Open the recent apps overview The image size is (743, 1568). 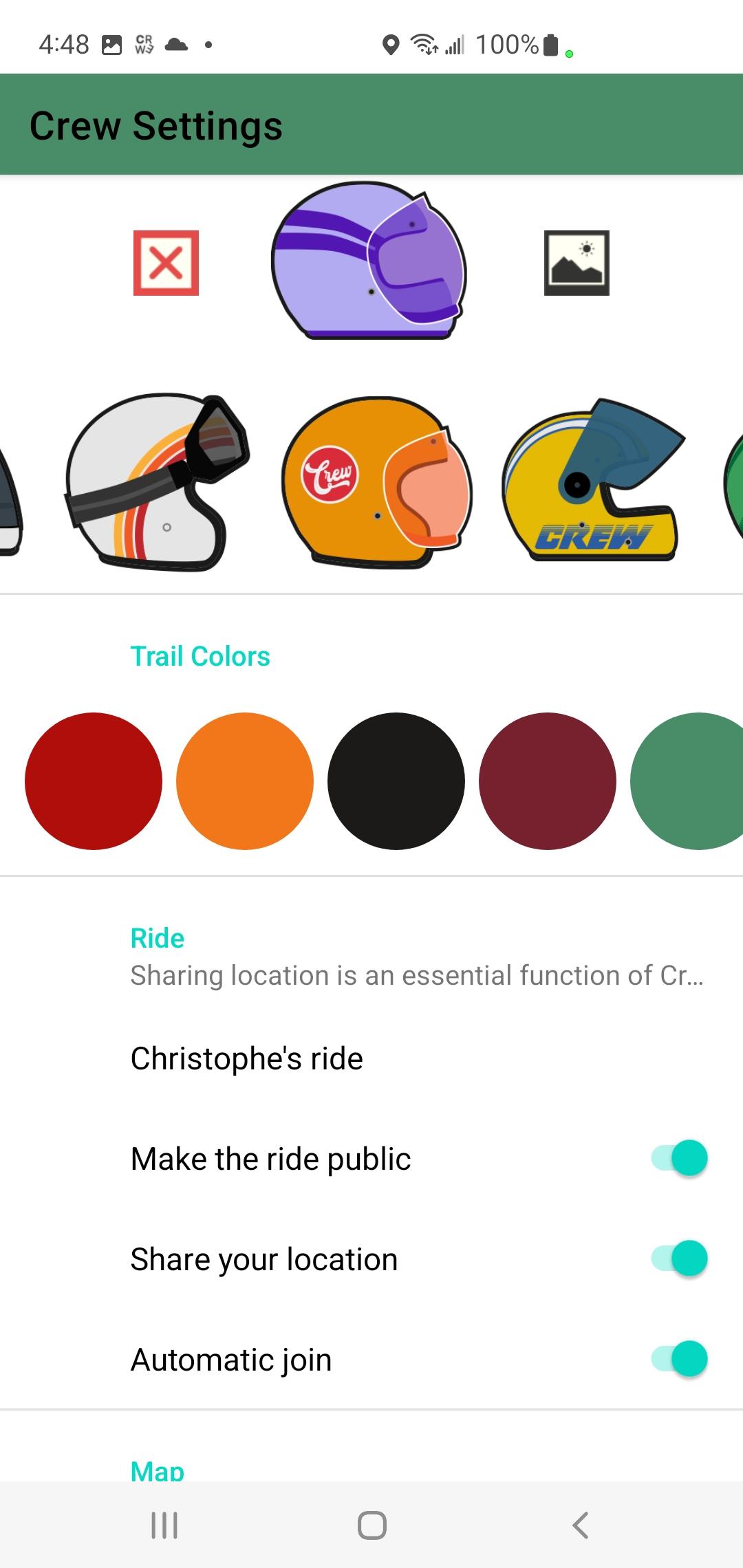(164, 1525)
